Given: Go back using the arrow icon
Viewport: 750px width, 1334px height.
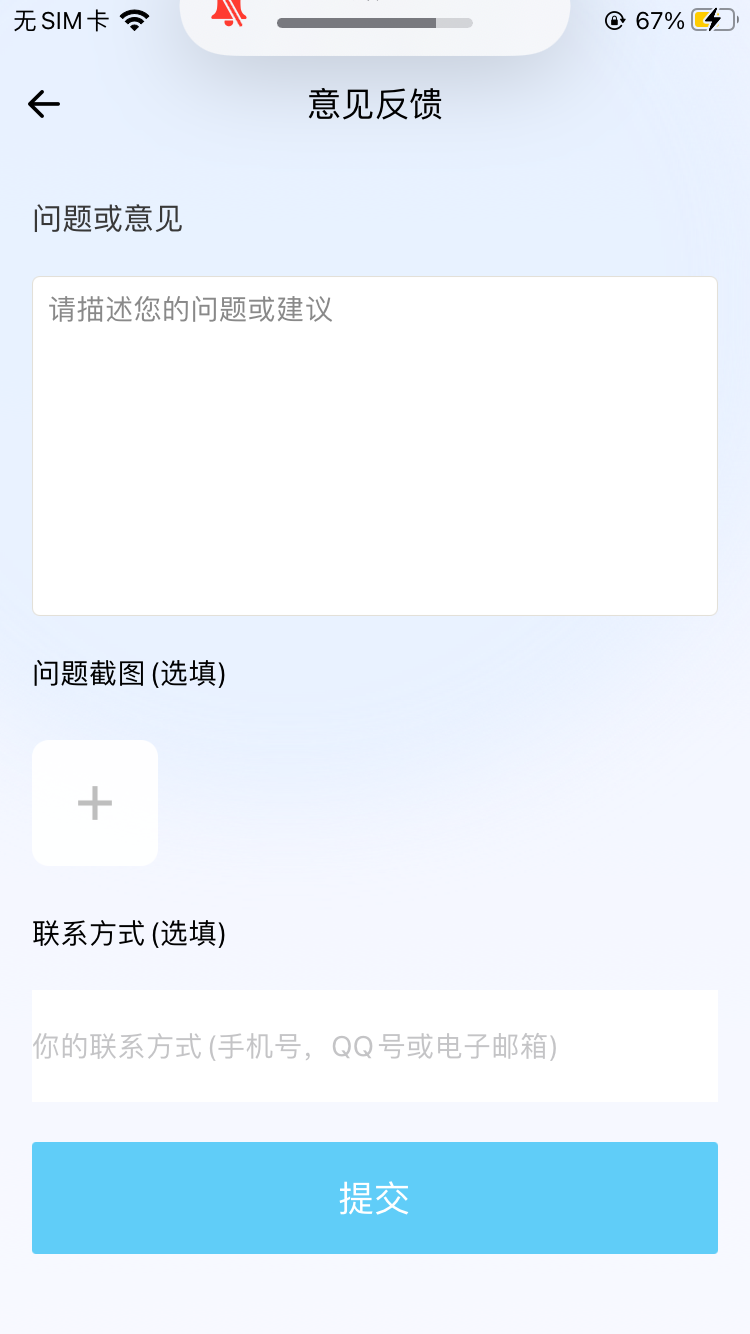Looking at the screenshot, I should click(x=44, y=104).
